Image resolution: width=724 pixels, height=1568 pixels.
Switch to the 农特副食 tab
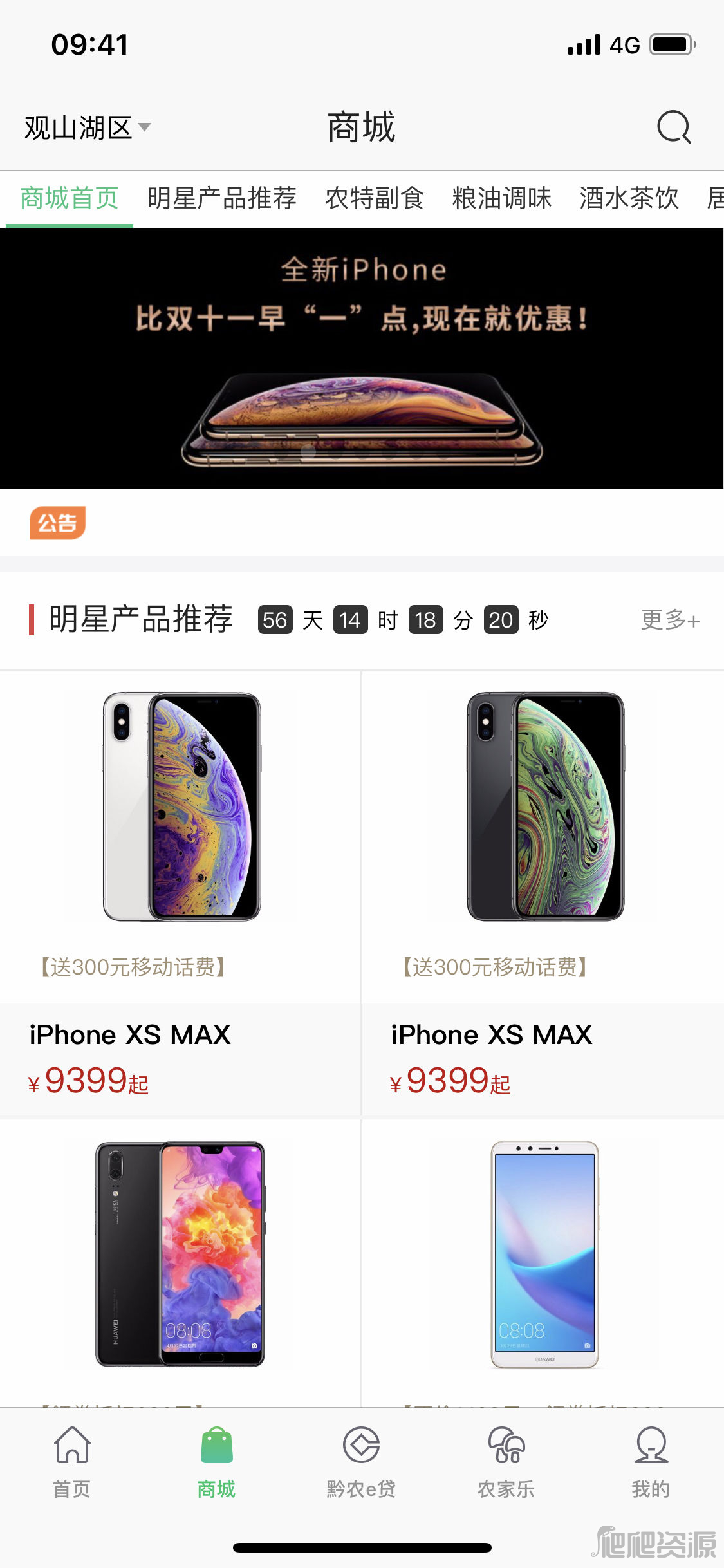click(374, 198)
